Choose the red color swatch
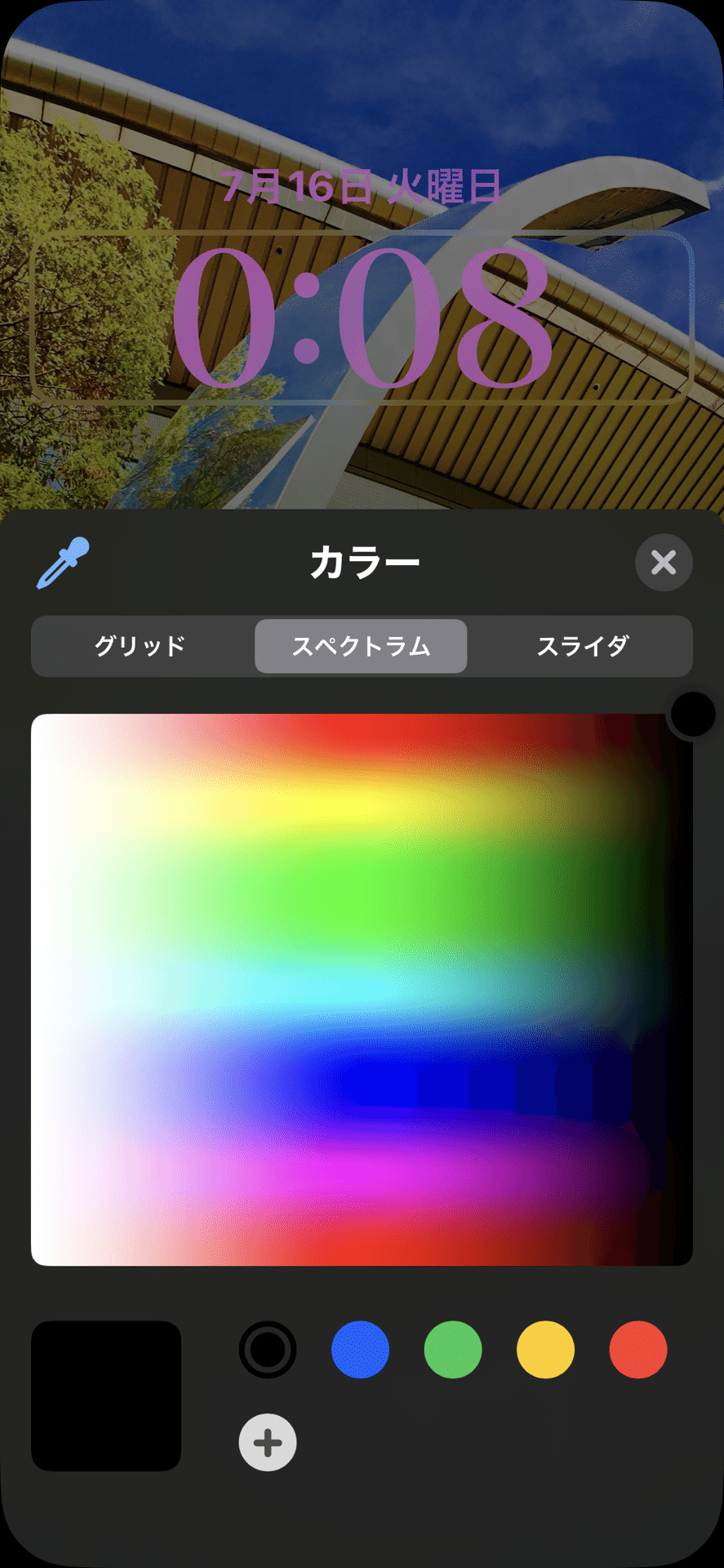This screenshot has width=724, height=1568. (637, 1349)
